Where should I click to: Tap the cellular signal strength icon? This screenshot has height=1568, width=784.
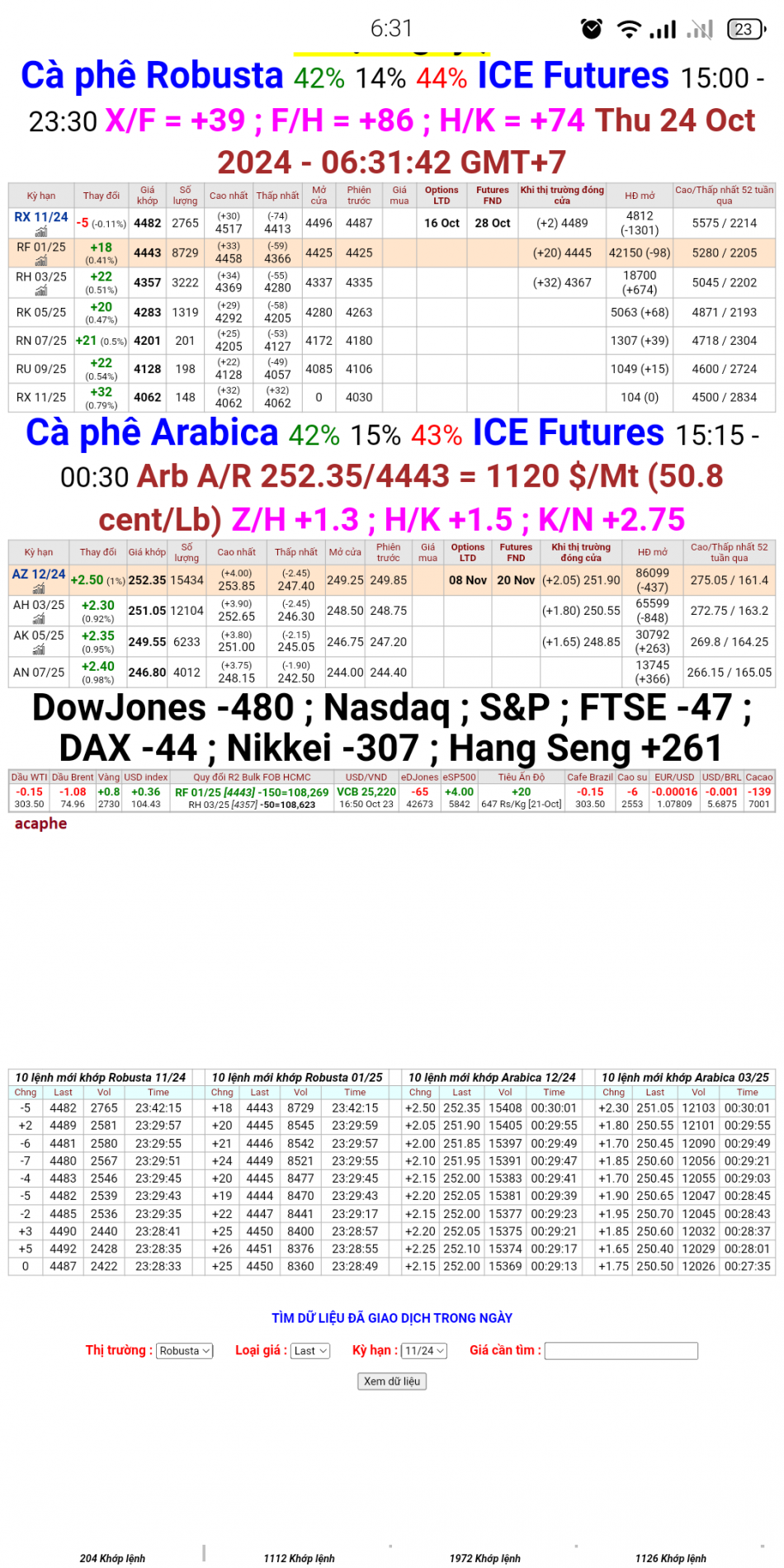[665, 28]
